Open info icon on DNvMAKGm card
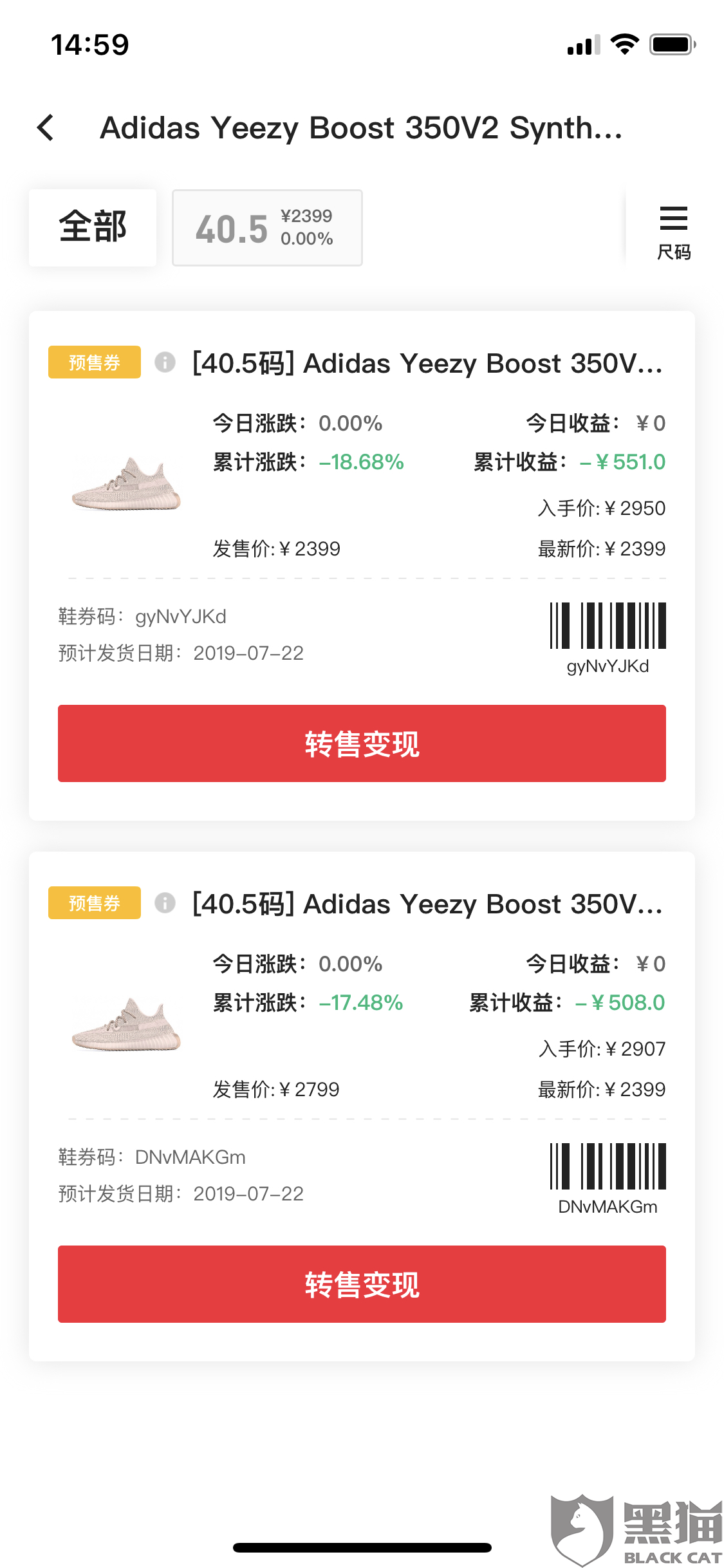The image size is (724, 1568). (165, 903)
